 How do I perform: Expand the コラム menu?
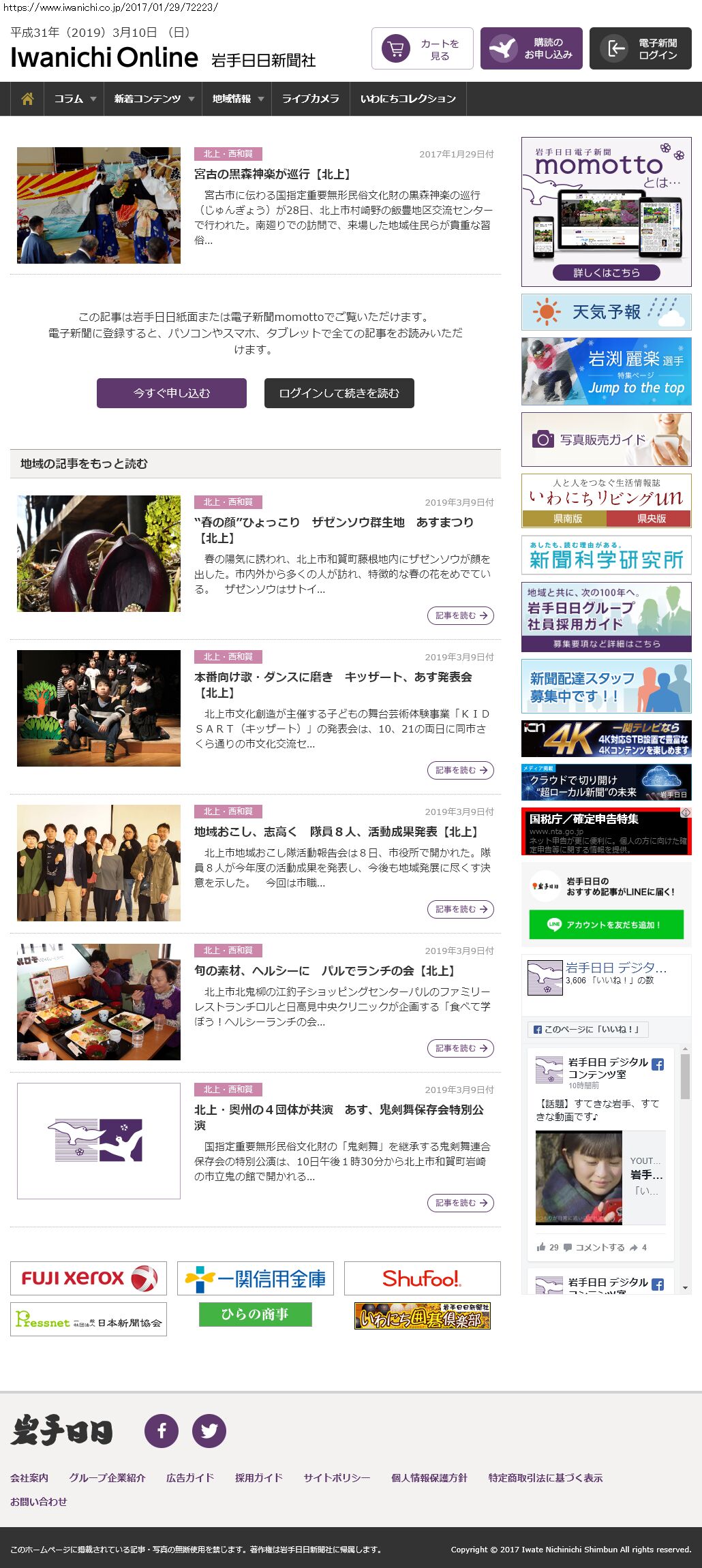coord(74,99)
